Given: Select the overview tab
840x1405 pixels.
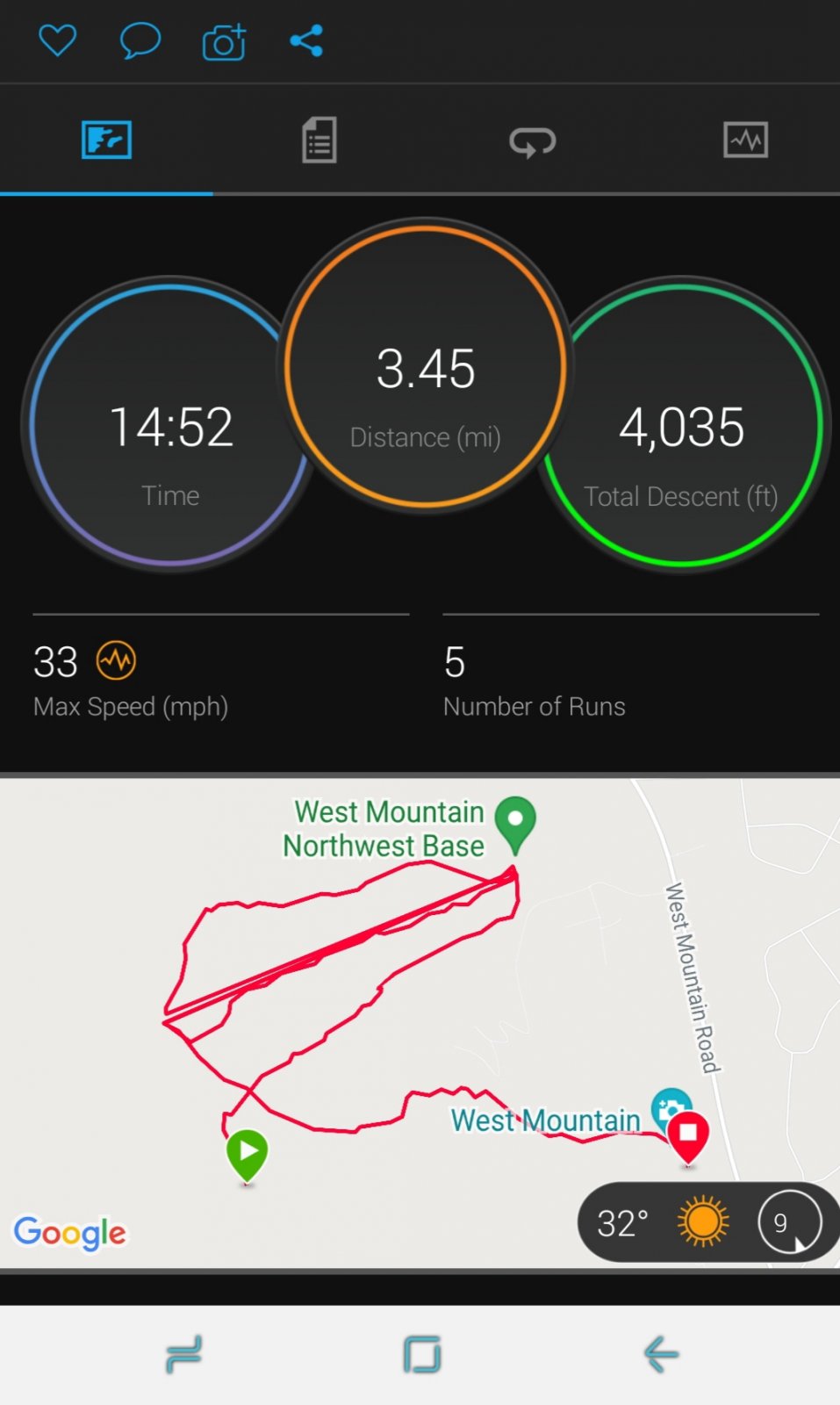Looking at the screenshot, I should 106,140.
